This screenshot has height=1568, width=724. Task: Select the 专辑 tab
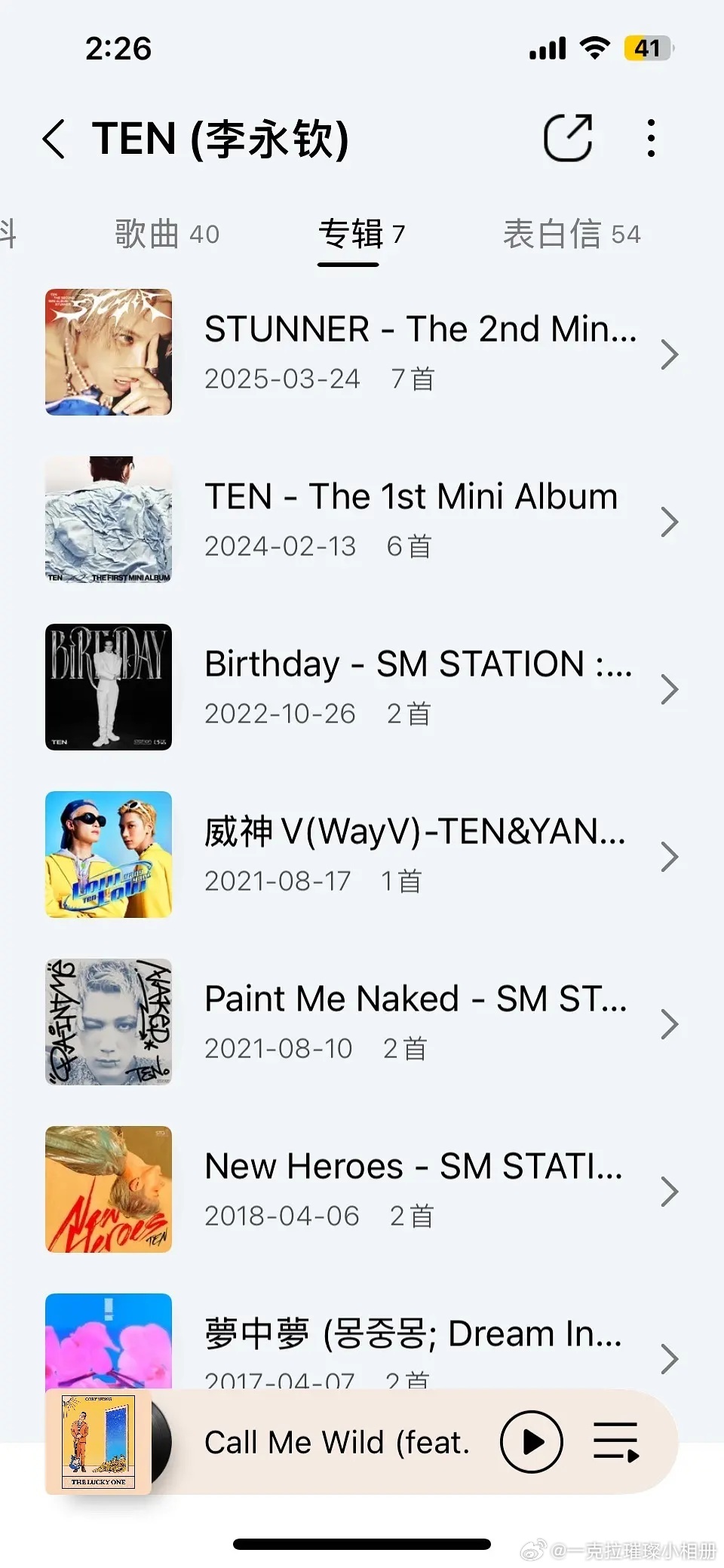coord(360,234)
